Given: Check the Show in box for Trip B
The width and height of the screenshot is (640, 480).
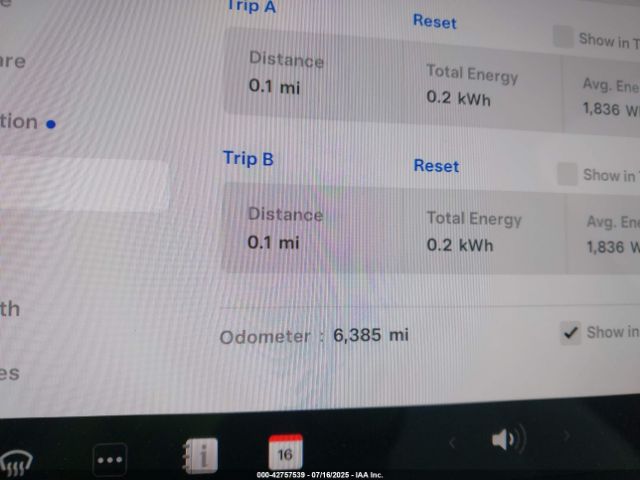Looking at the screenshot, I should tap(567, 174).
